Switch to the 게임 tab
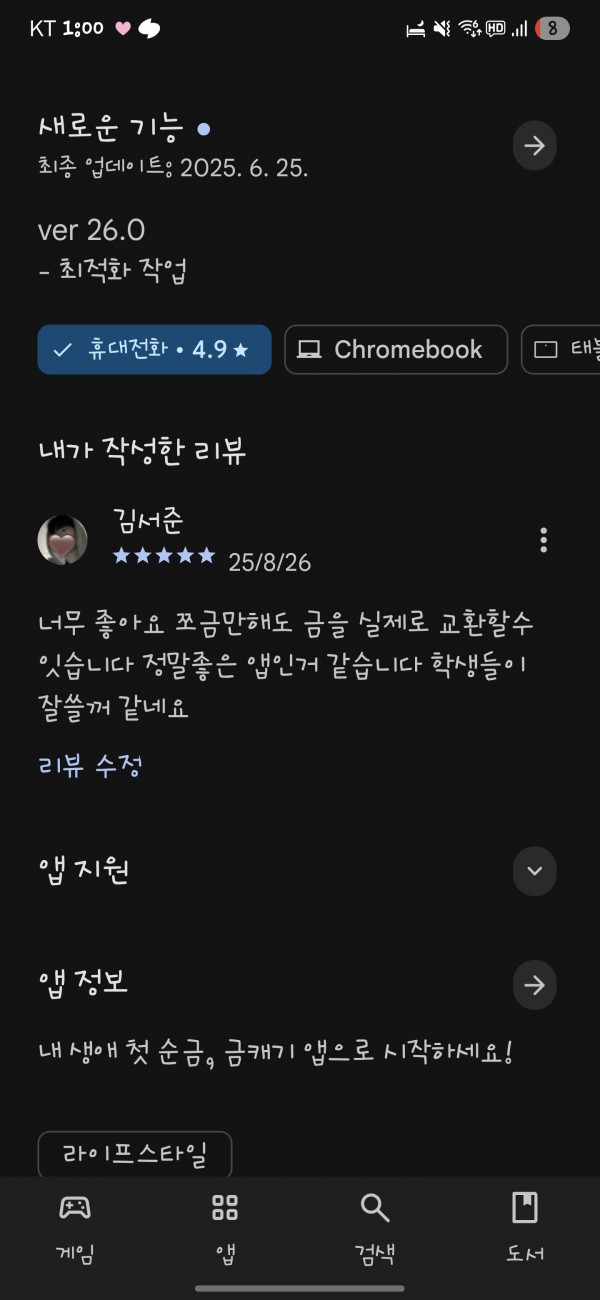Image resolution: width=600 pixels, height=1300 pixels. pos(75,1228)
